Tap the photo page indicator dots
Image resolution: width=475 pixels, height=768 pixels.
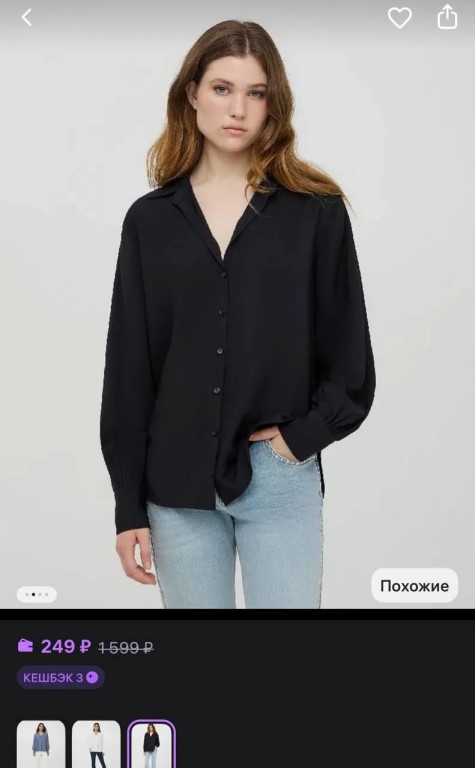tap(37, 595)
